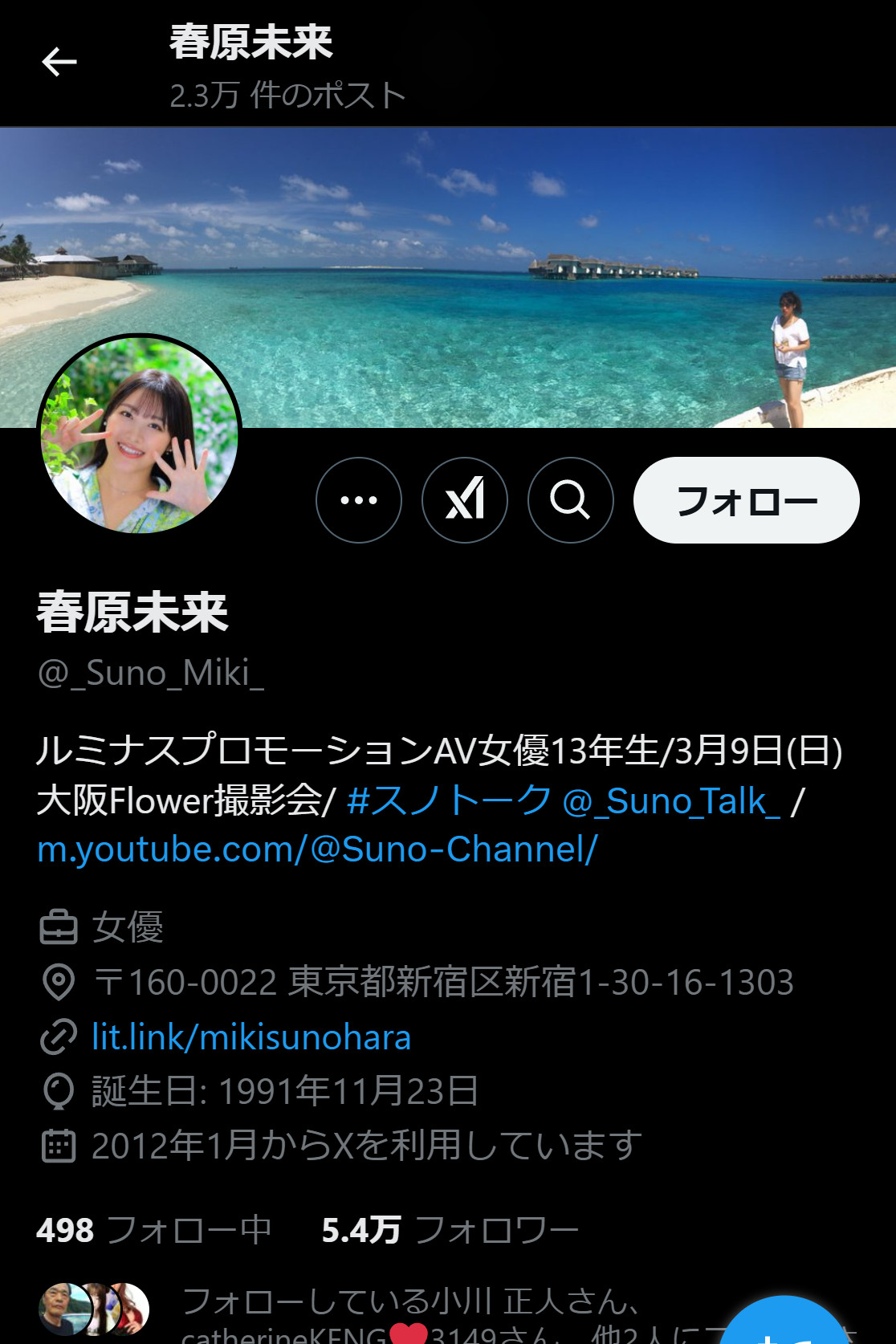Visit the @_Suno_Talk_ mentioned account
This screenshot has height=1344, width=896.
click(671, 800)
